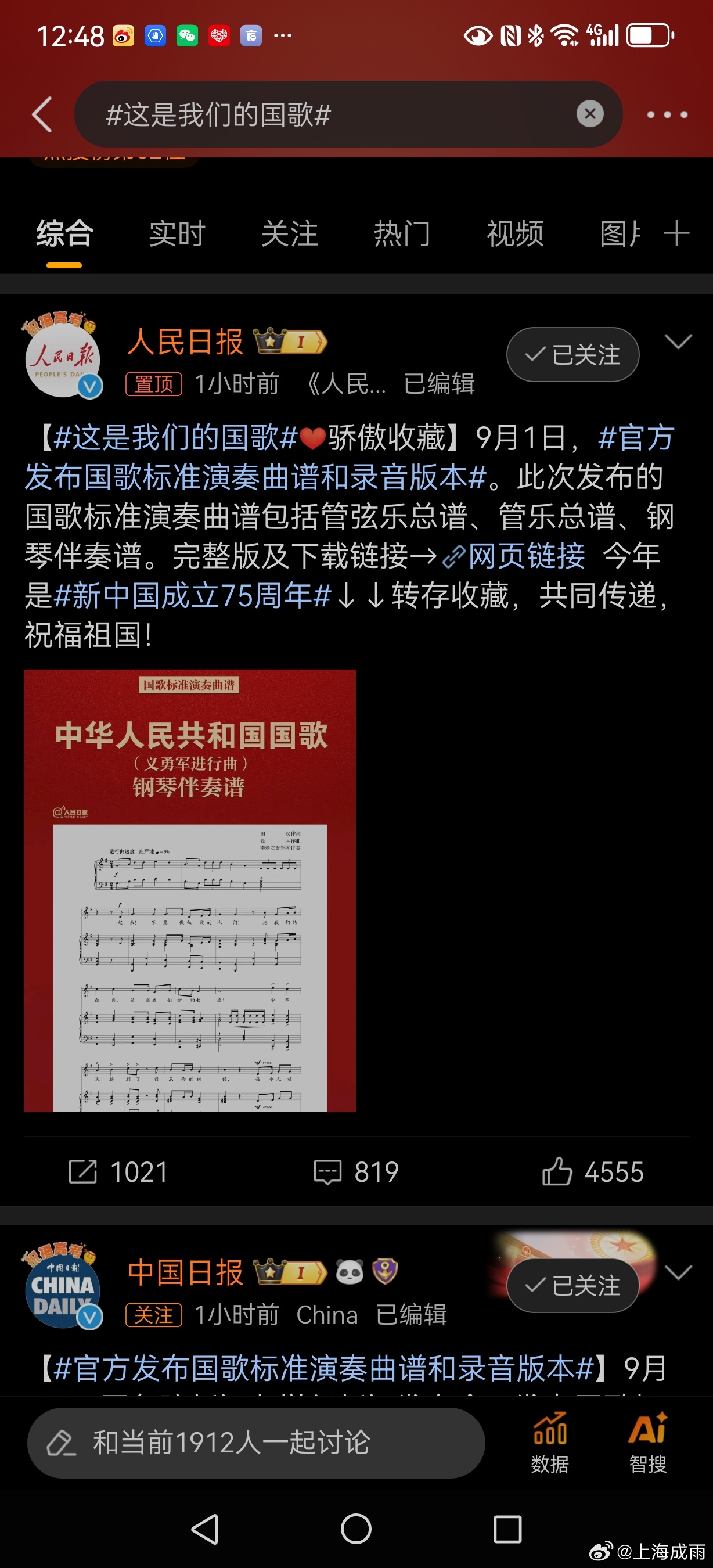Switch to the 实时 tab
This screenshot has width=713, height=1568.
[x=177, y=233]
